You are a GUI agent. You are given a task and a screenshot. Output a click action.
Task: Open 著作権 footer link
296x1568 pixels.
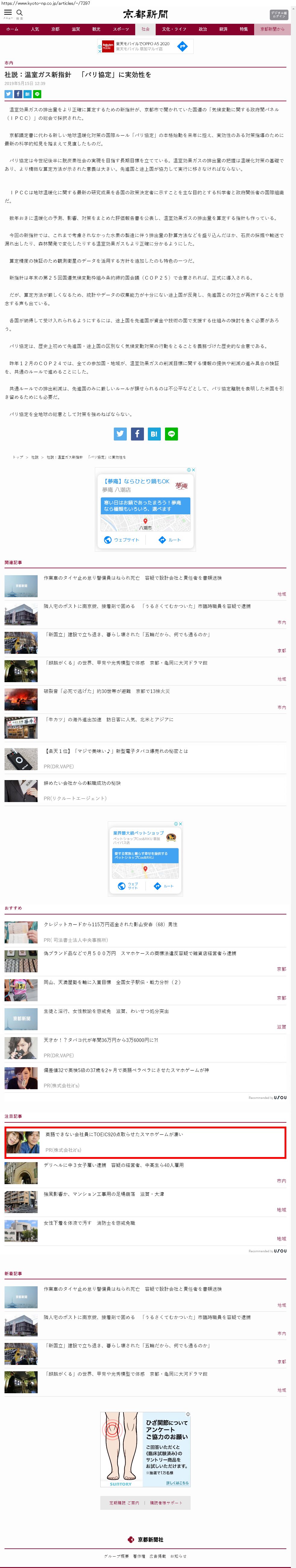click(x=139, y=1556)
